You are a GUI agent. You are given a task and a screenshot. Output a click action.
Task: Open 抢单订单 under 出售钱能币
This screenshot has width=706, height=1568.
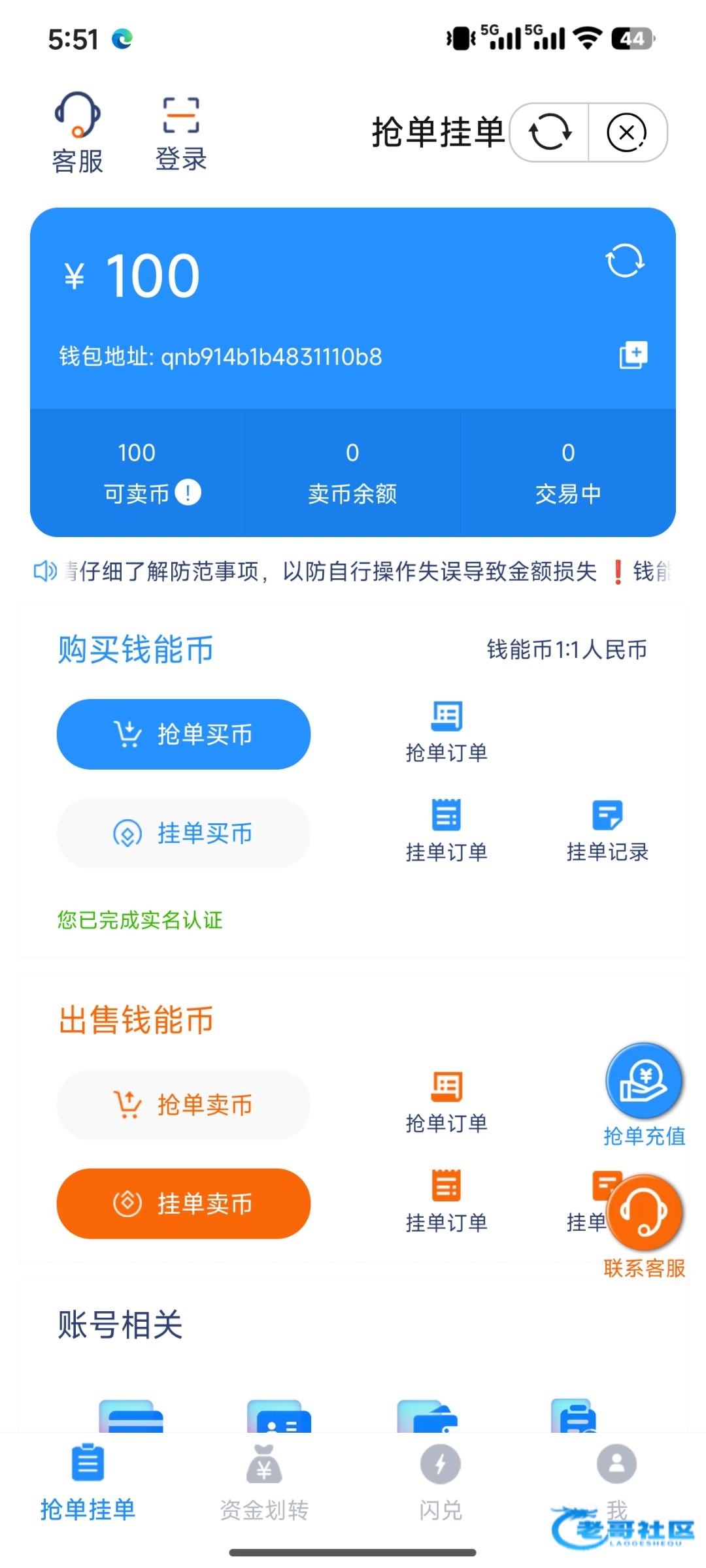coord(446,1103)
